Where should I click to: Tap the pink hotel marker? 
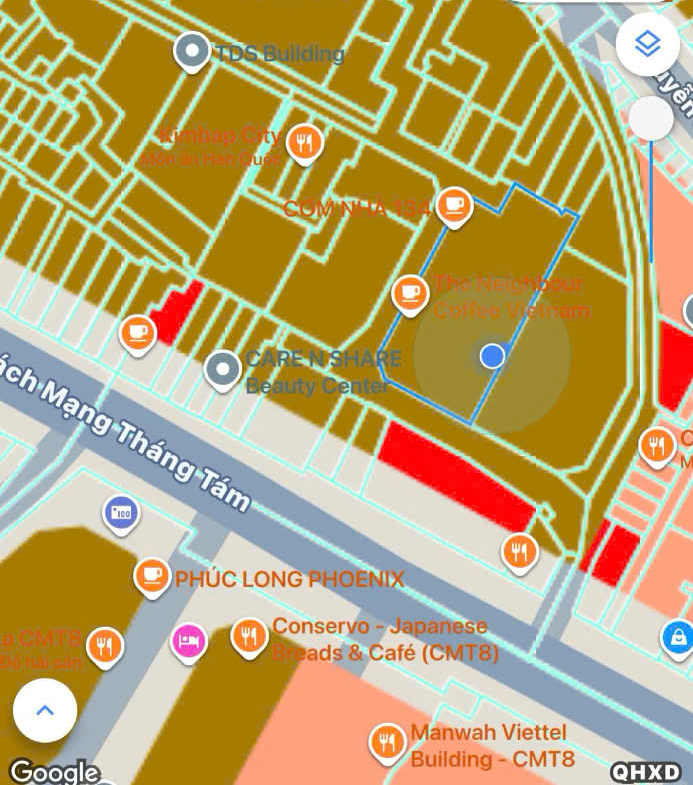coord(187,641)
